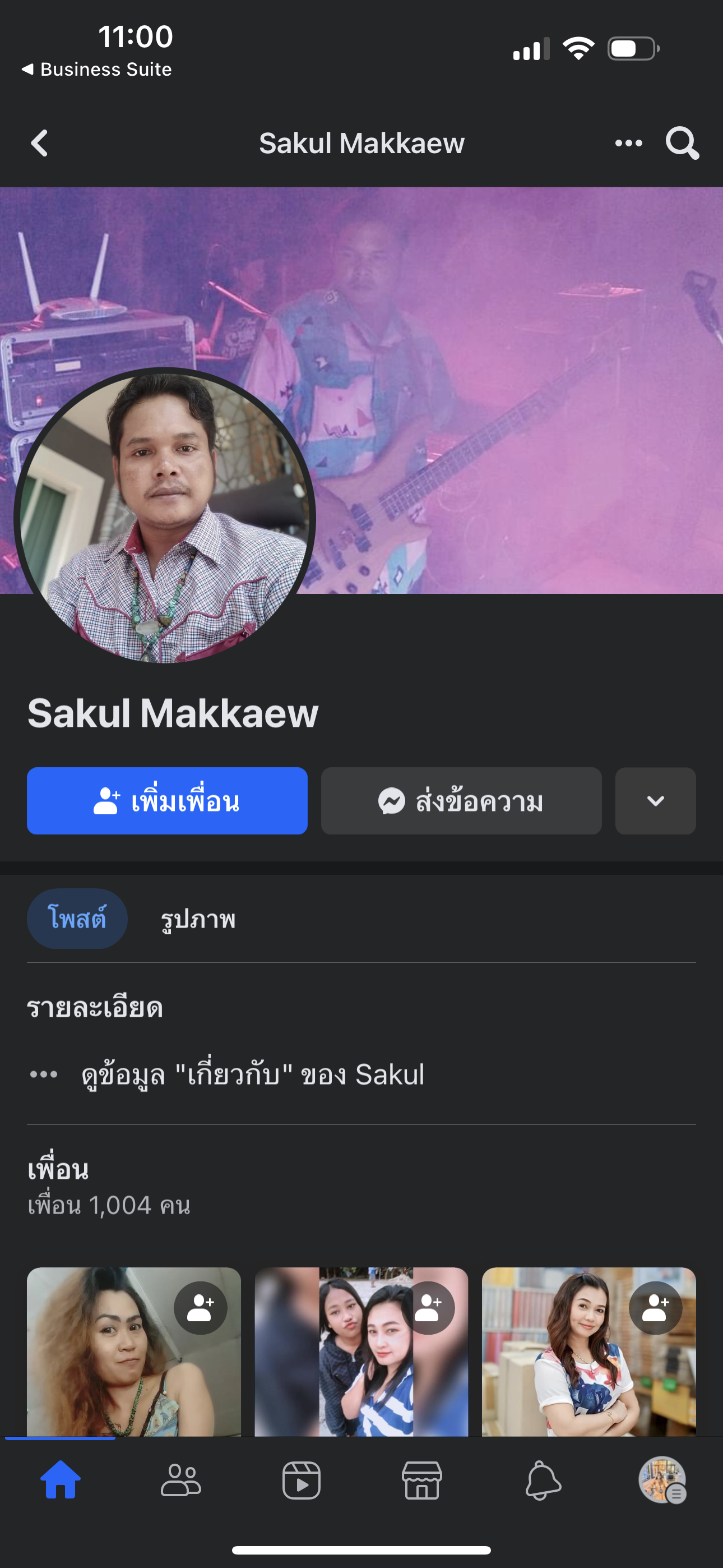The width and height of the screenshot is (723, 1568).
Task: Select the โพสต์ posts tab
Action: point(77,918)
